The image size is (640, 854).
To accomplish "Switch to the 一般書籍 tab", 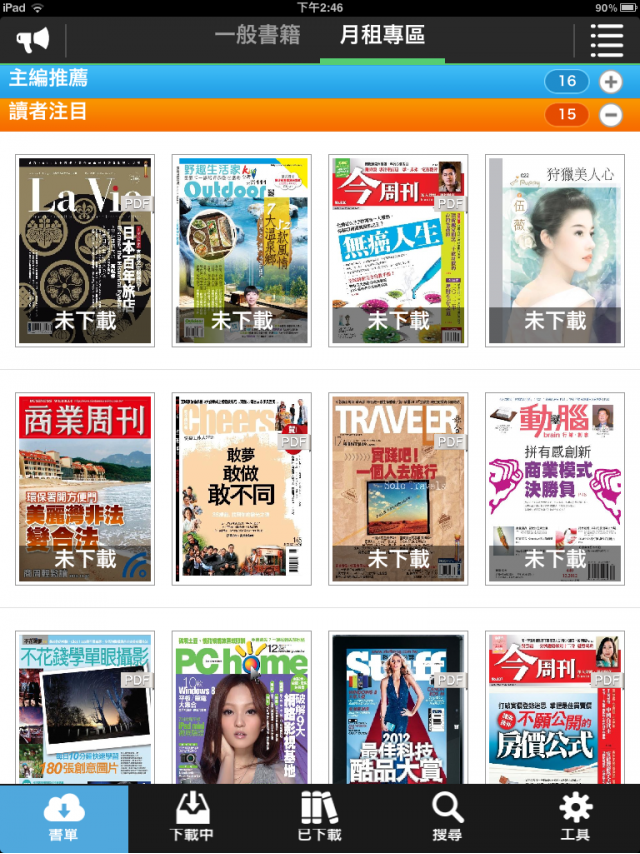I will 258,36.
